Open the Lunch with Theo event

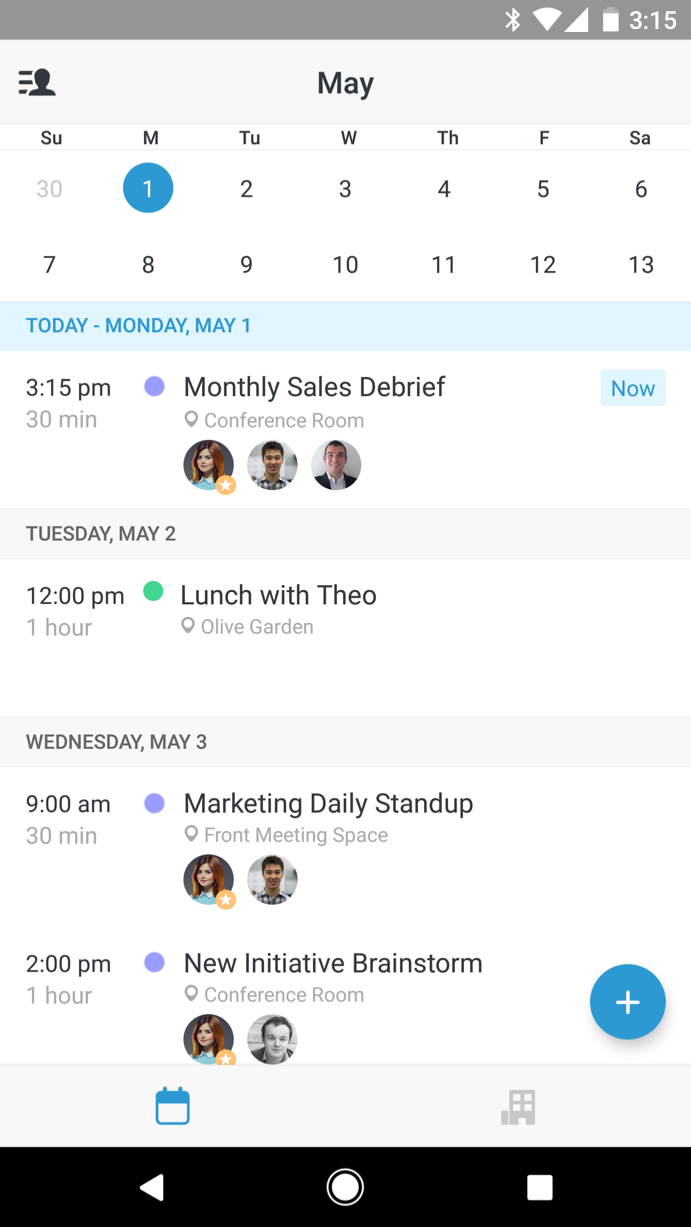(x=278, y=596)
